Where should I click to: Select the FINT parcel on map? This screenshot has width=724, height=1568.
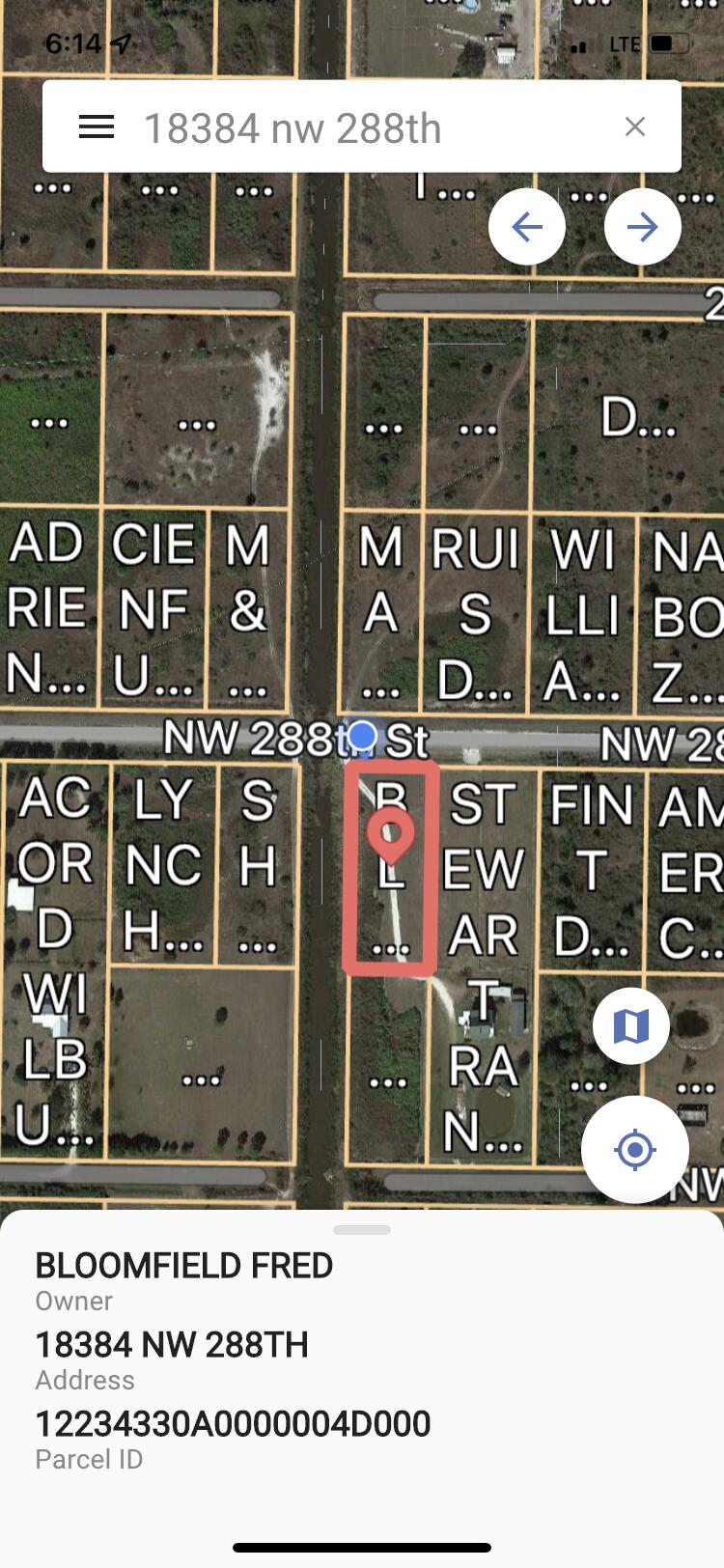tap(590, 869)
